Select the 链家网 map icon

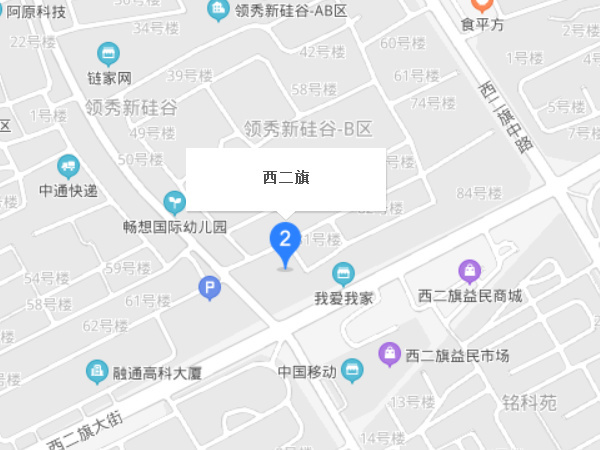108,54
